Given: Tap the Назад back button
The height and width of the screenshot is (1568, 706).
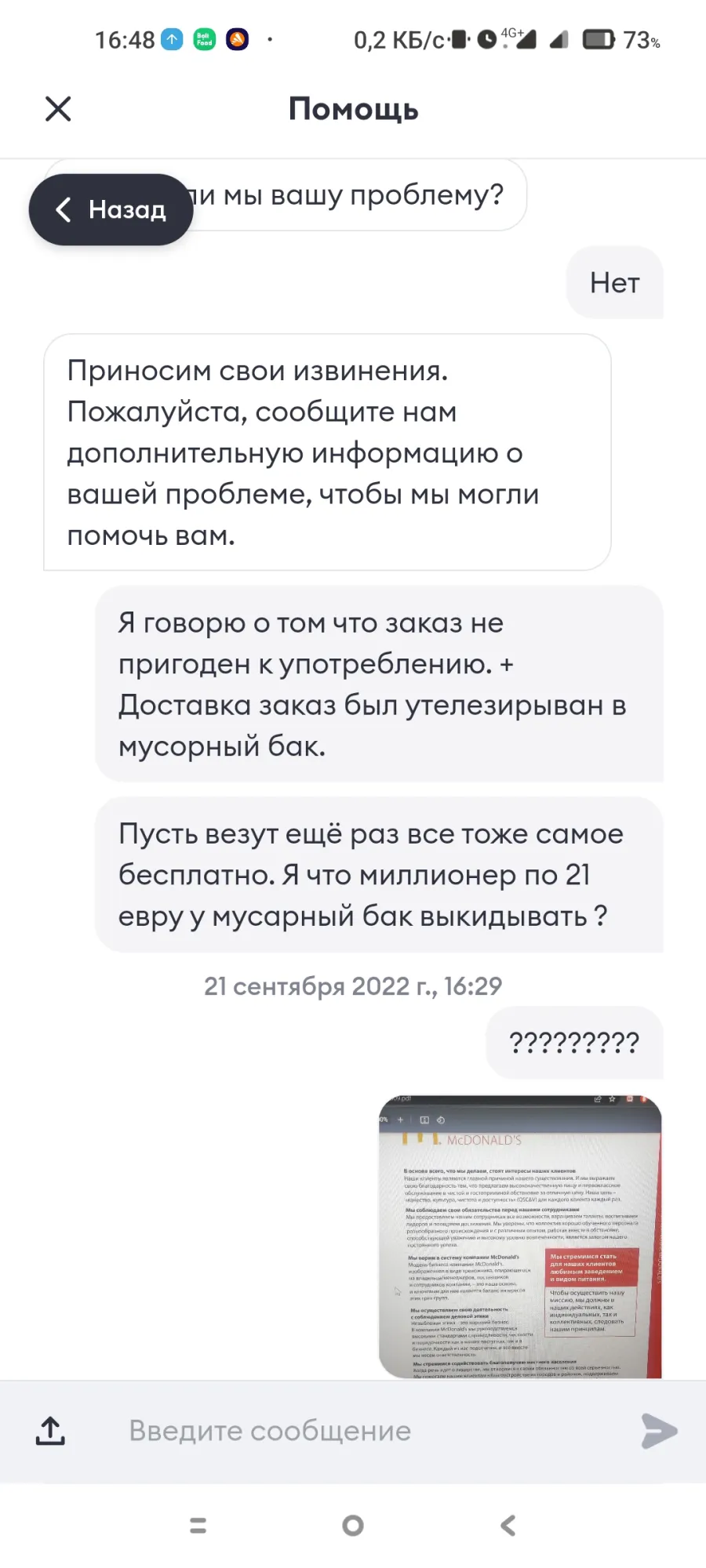Looking at the screenshot, I should click(111, 209).
